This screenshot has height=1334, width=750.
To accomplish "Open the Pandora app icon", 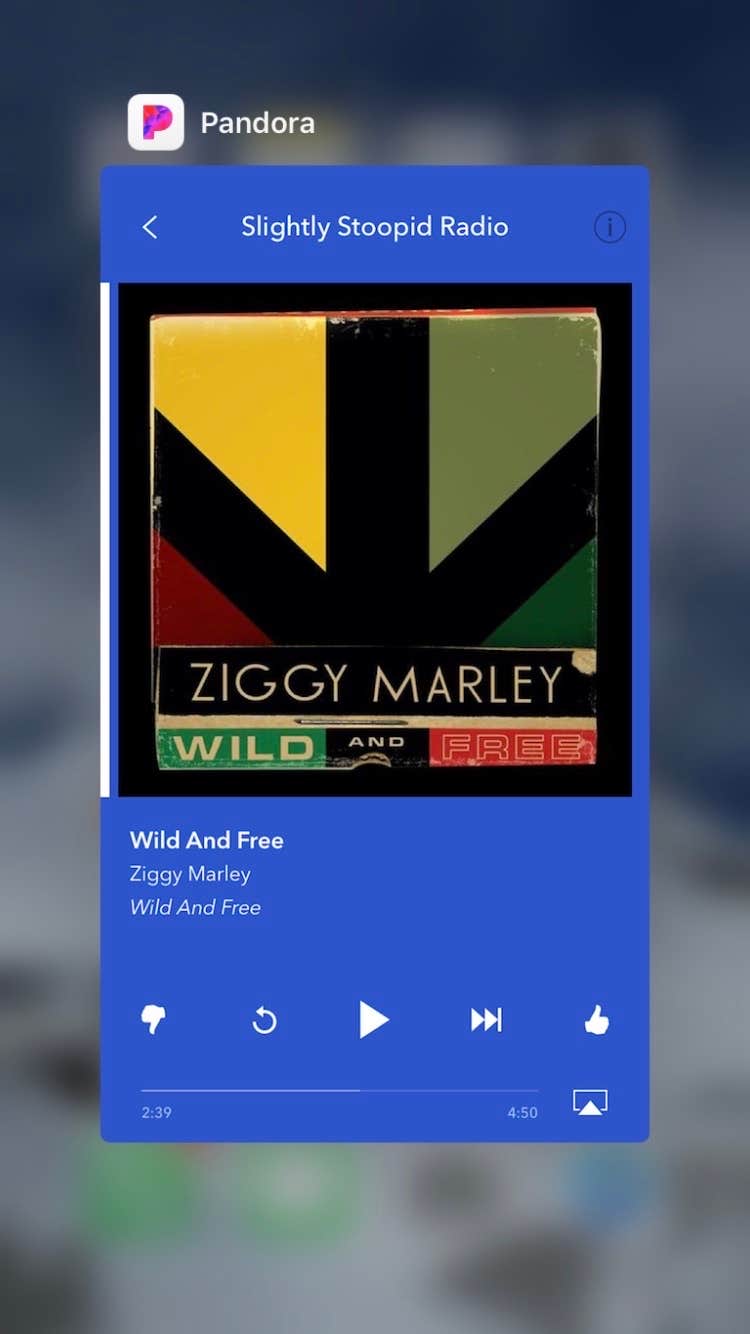I will pos(156,122).
